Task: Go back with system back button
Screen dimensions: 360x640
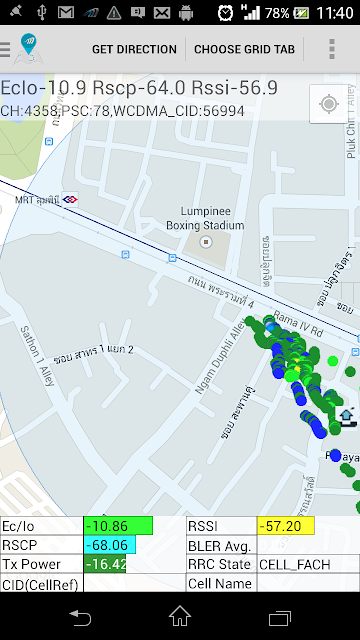Action: click(x=80, y=616)
